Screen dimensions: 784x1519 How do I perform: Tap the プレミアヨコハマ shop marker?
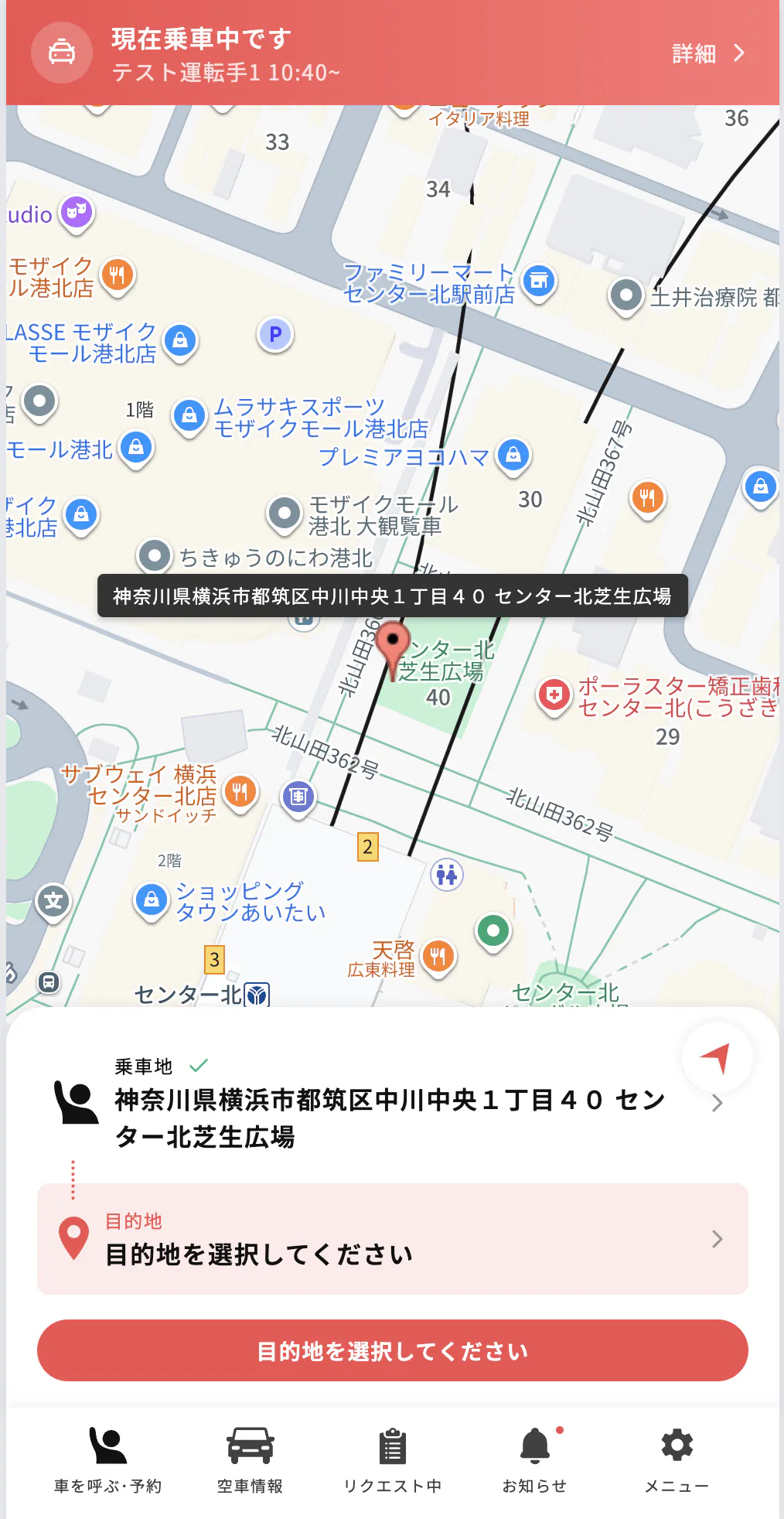pyautogui.click(x=513, y=456)
